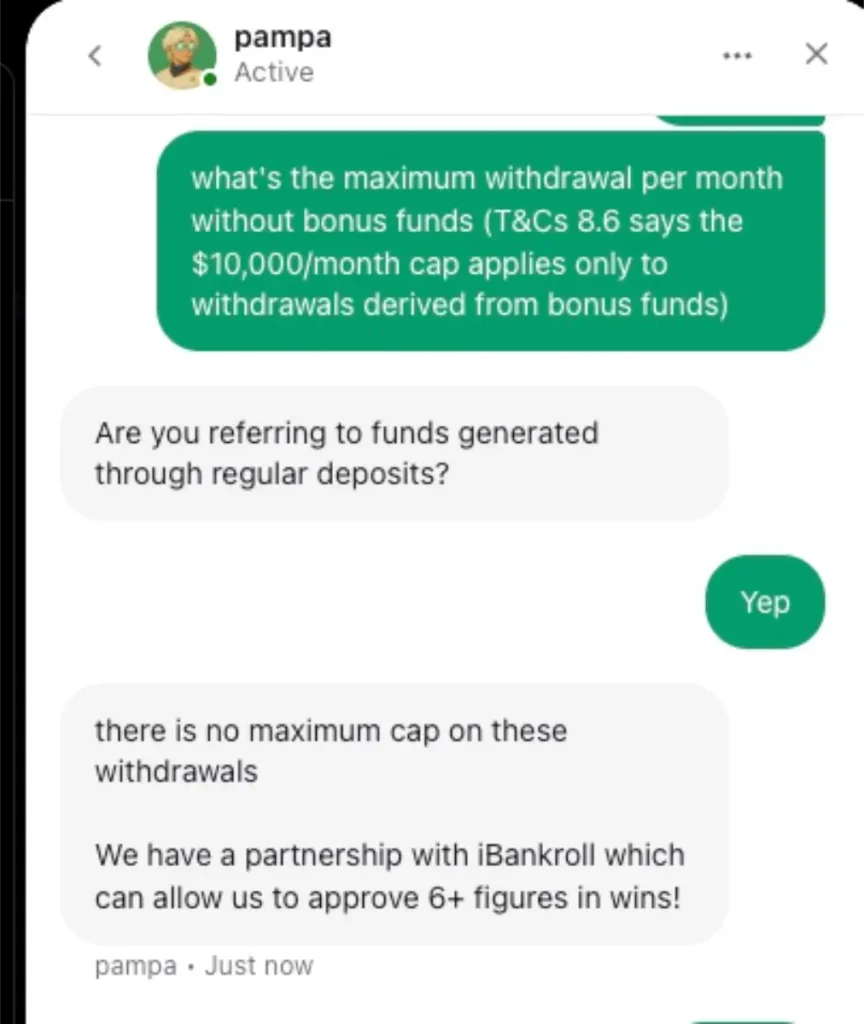Screen dimensions: 864x1024
Task: Select the pampa name in the header
Action: click(x=282, y=38)
